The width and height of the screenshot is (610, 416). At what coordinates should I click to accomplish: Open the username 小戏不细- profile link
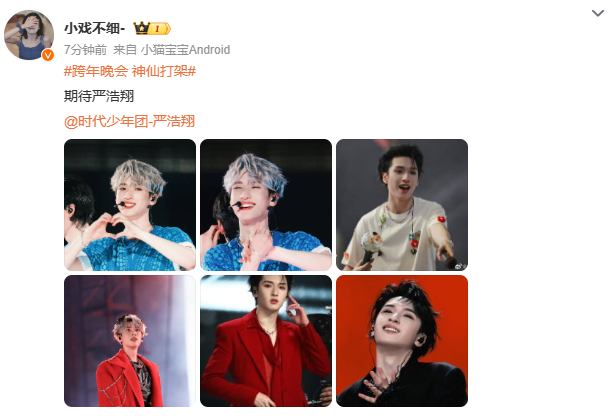tap(95, 28)
